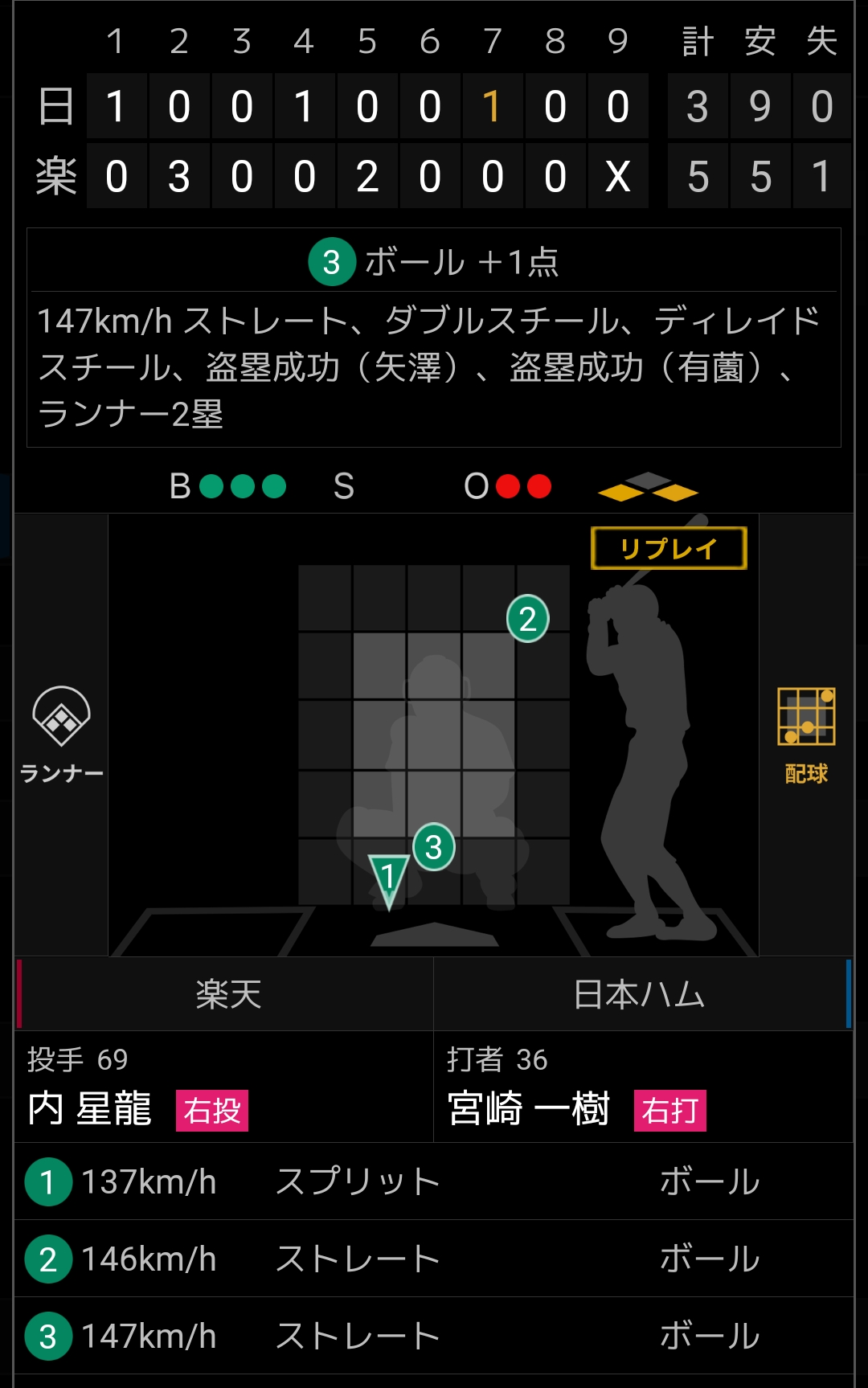Tap pitch marker 2 in strike zone

[x=528, y=619]
